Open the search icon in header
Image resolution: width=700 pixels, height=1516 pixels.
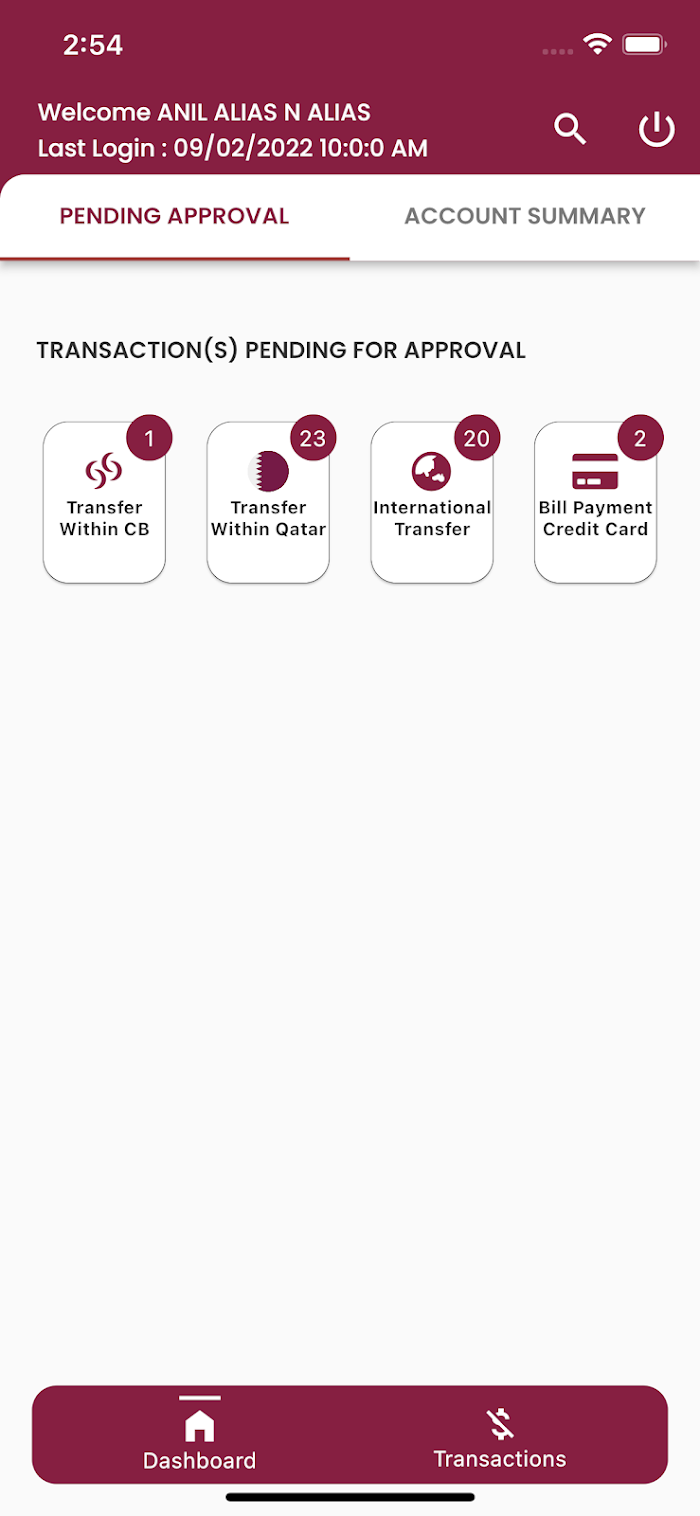[x=570, y=129]
